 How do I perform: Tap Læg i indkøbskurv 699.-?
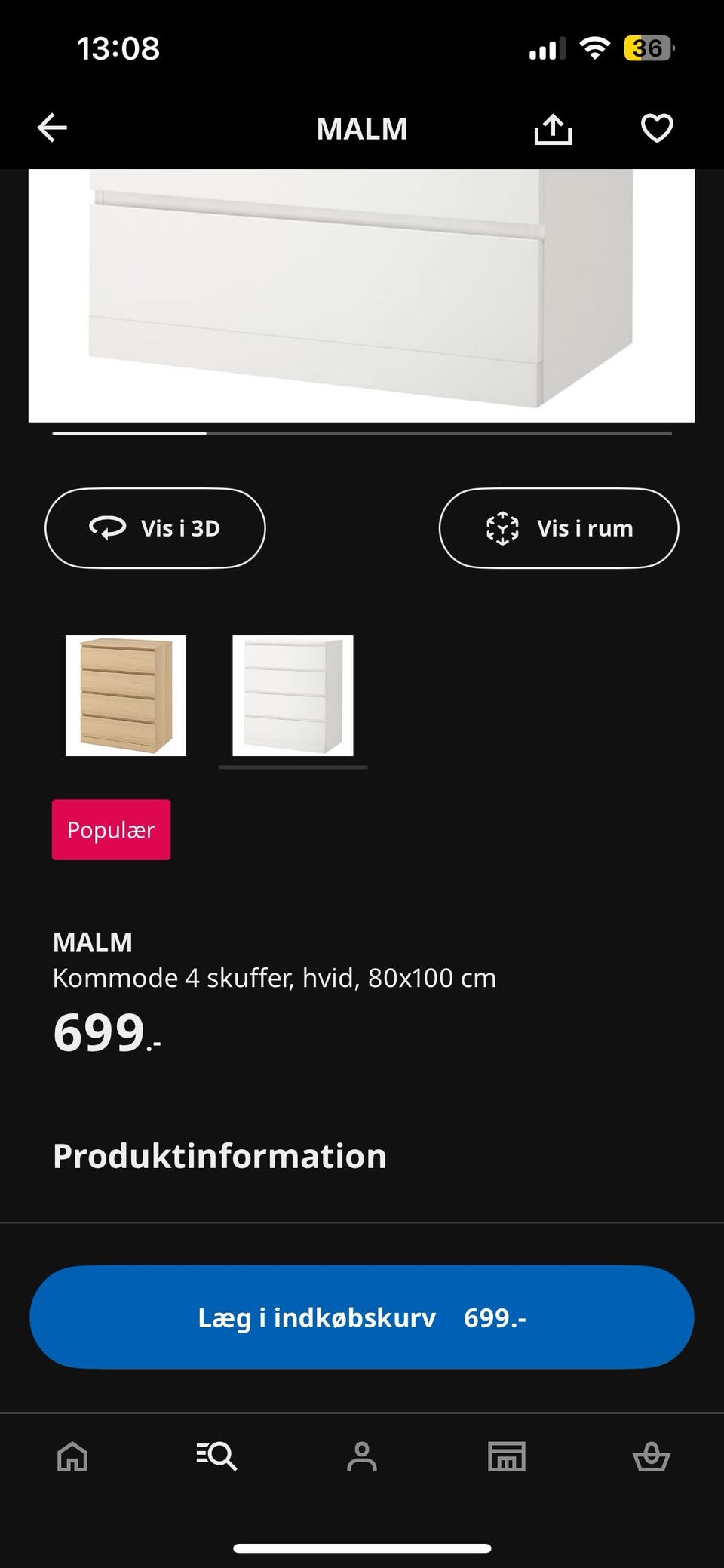point(362,1317)
